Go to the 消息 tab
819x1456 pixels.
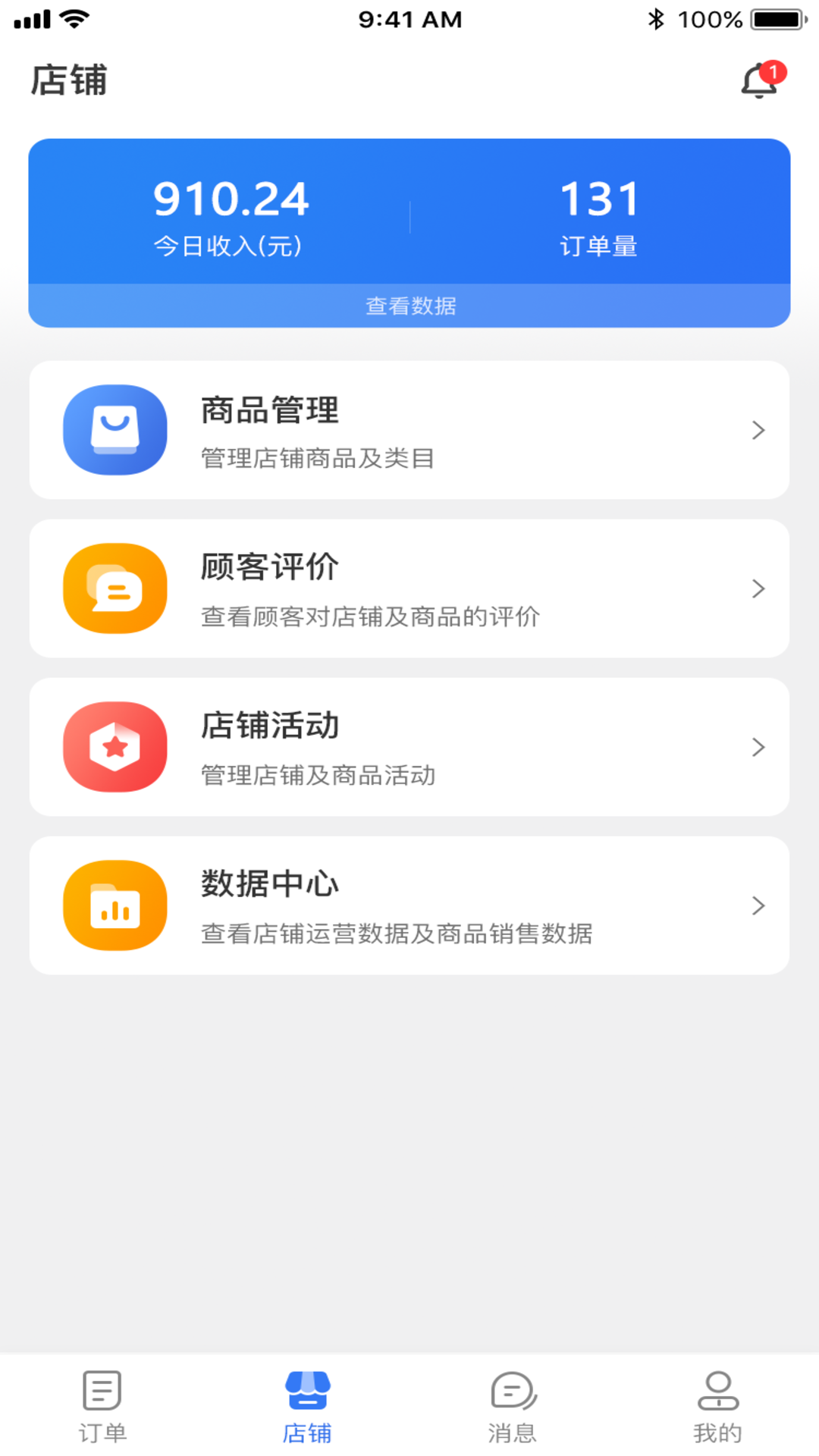pyautogui.click(x=512, y=1406)
